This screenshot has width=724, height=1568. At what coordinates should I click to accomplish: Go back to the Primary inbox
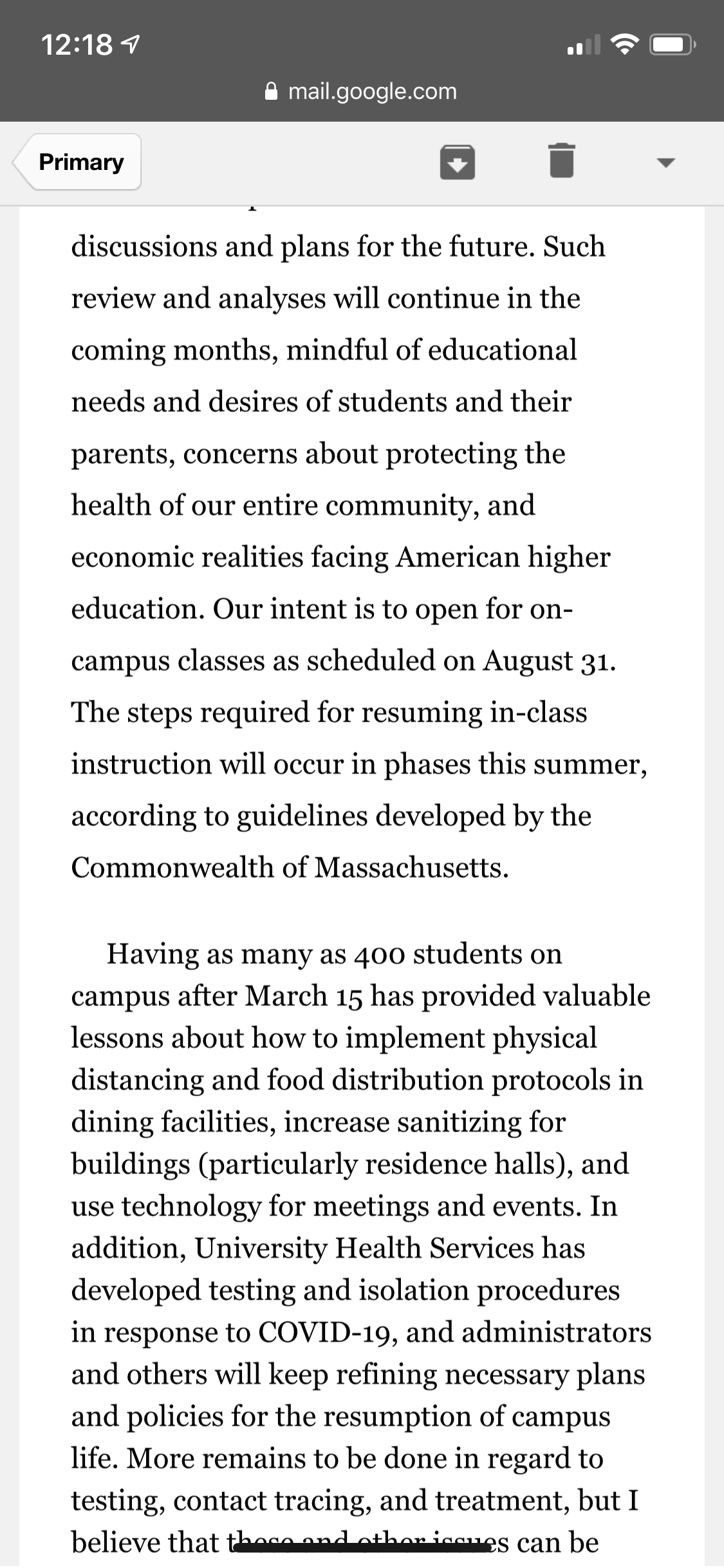tap(79, 162)
